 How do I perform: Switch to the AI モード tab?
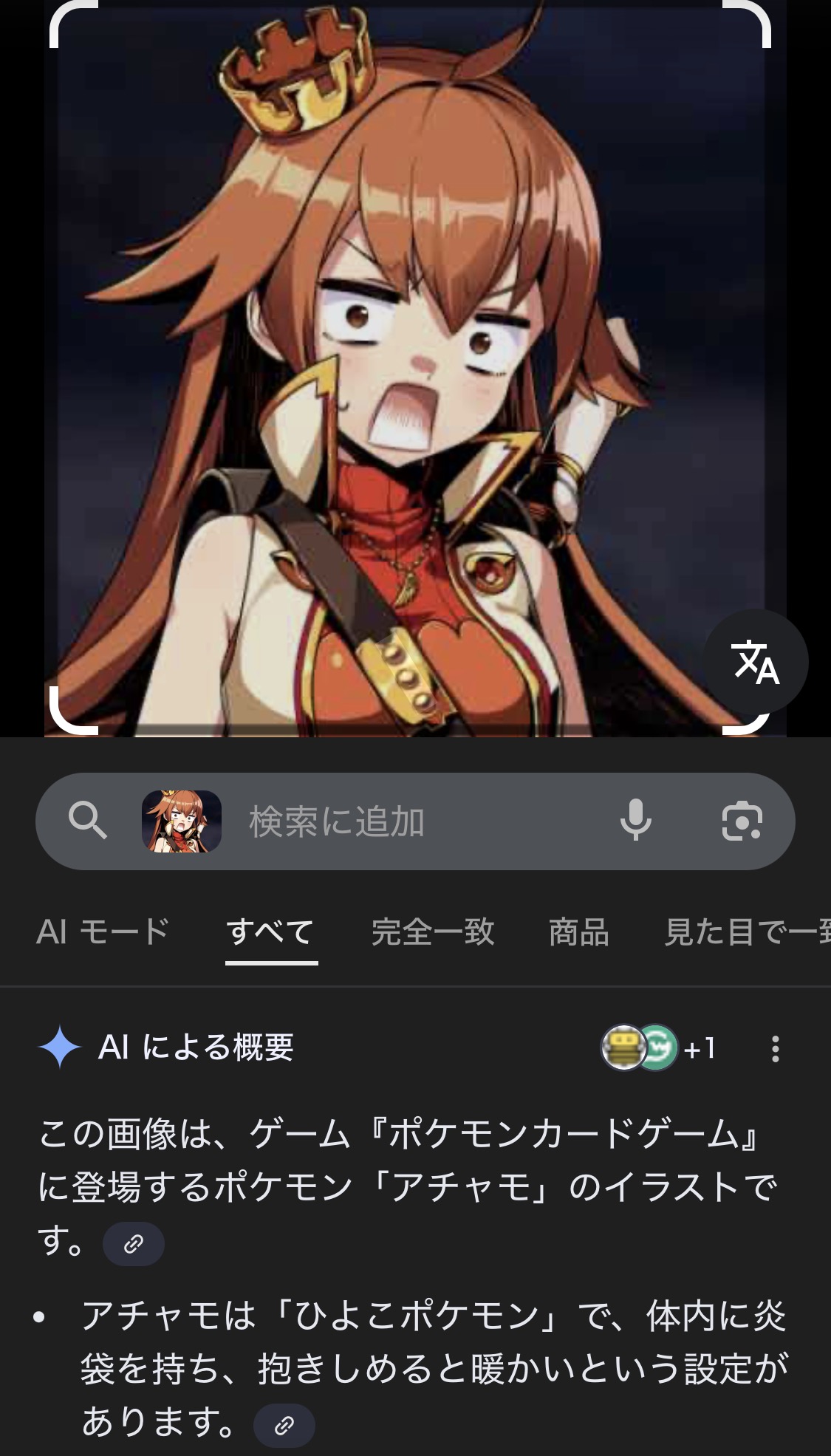point(103,932)
